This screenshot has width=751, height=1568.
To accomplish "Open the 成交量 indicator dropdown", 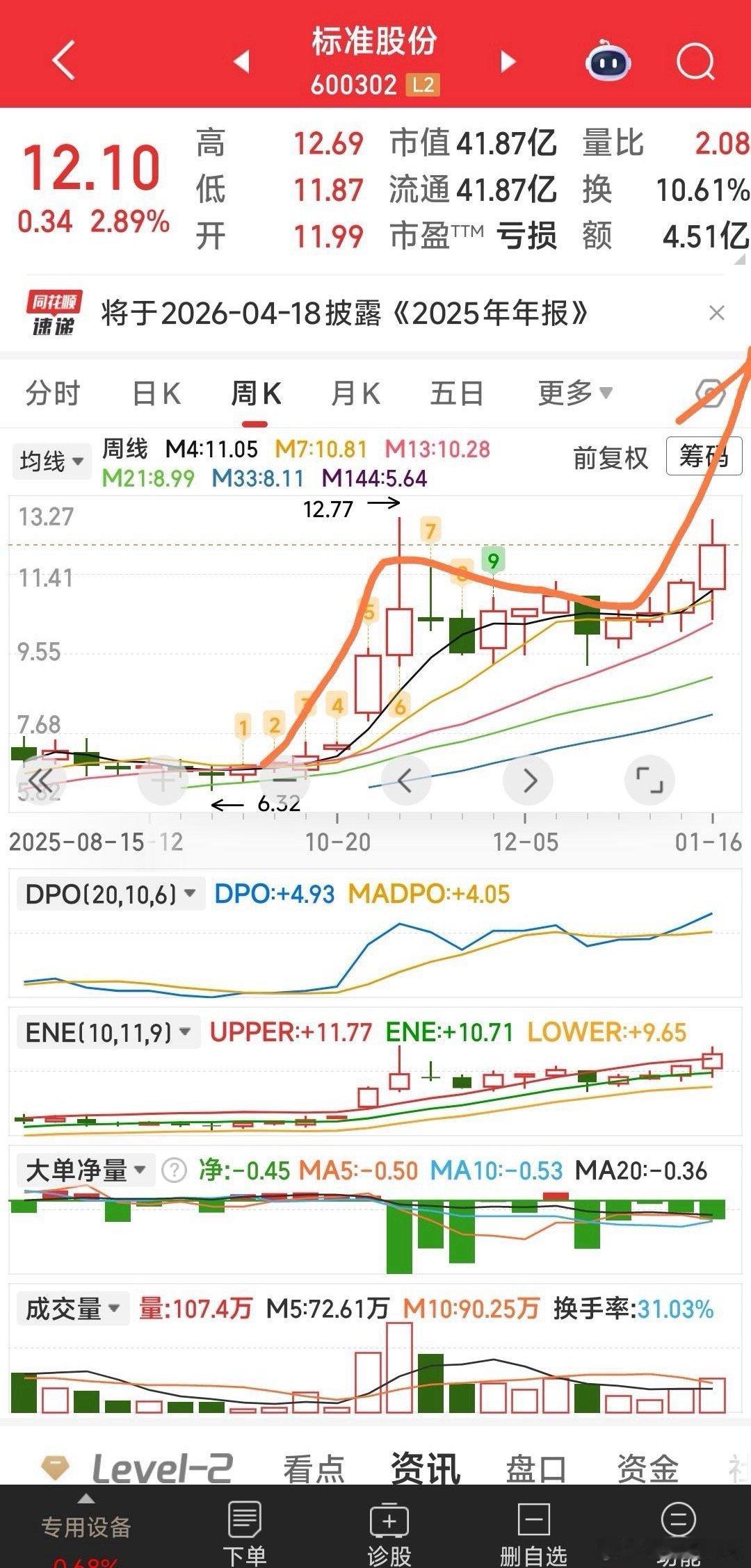I will [72, 1309].
